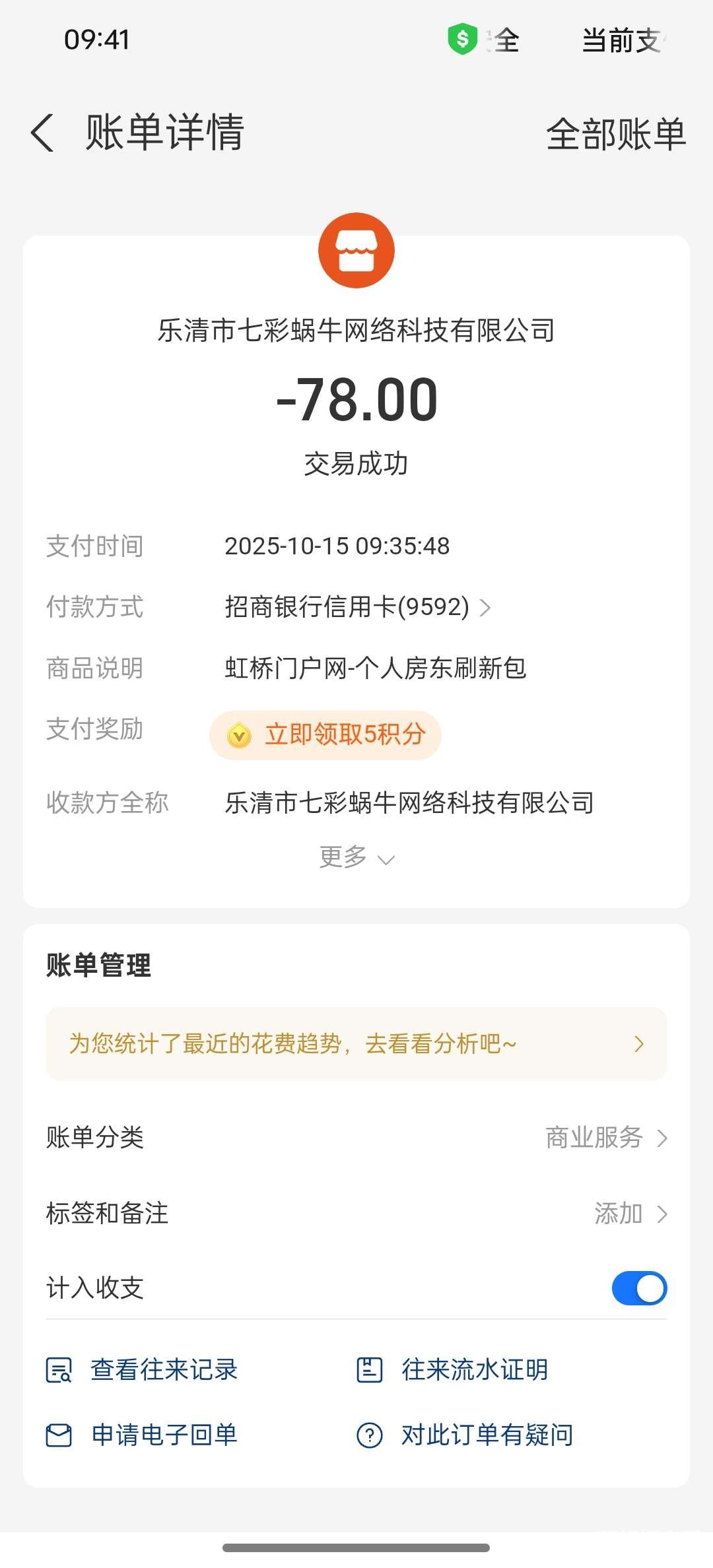Open 查看往来记录
The height and width of the screenshot is (1568, 713).
[142, 1369]
